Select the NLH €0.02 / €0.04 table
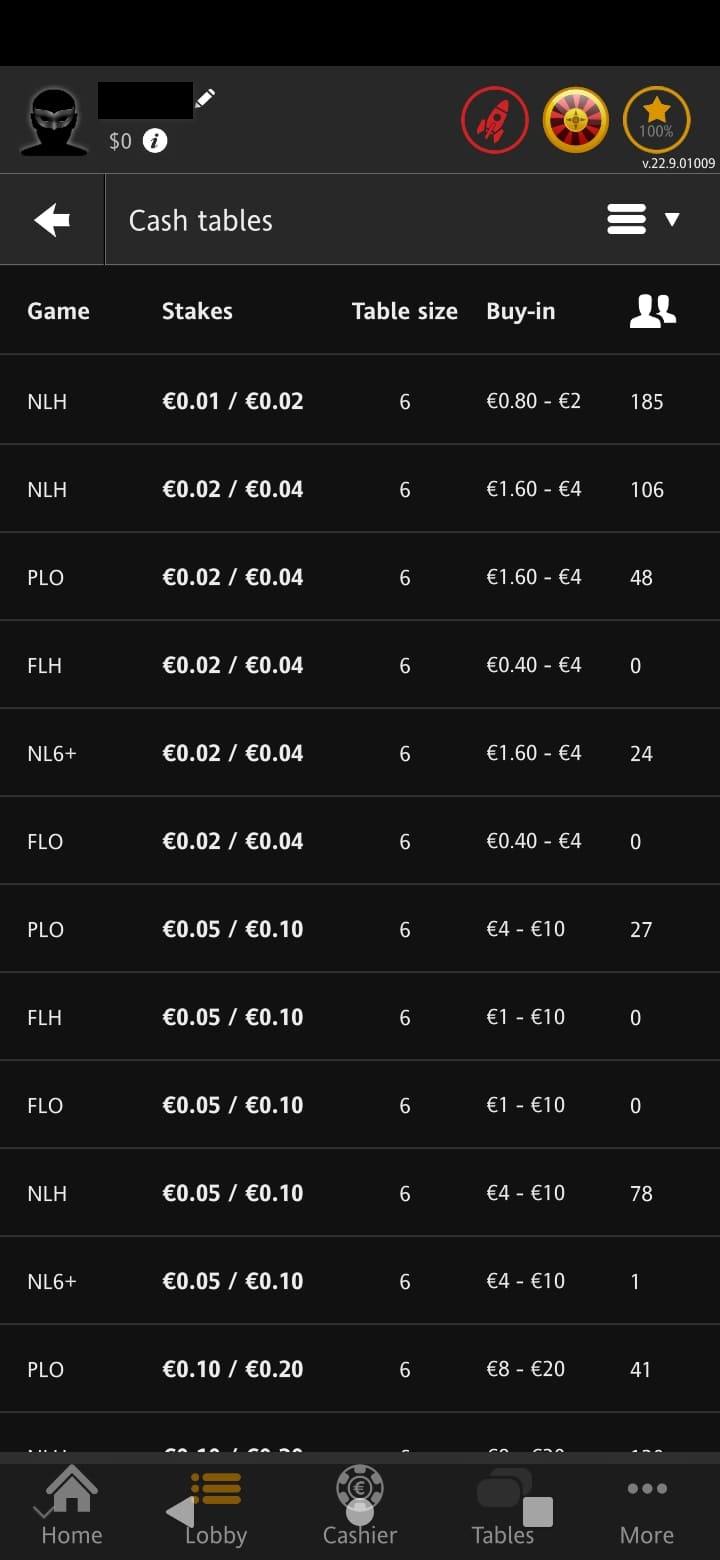Viewport: 720px width, 1560px height. (360, 489)
